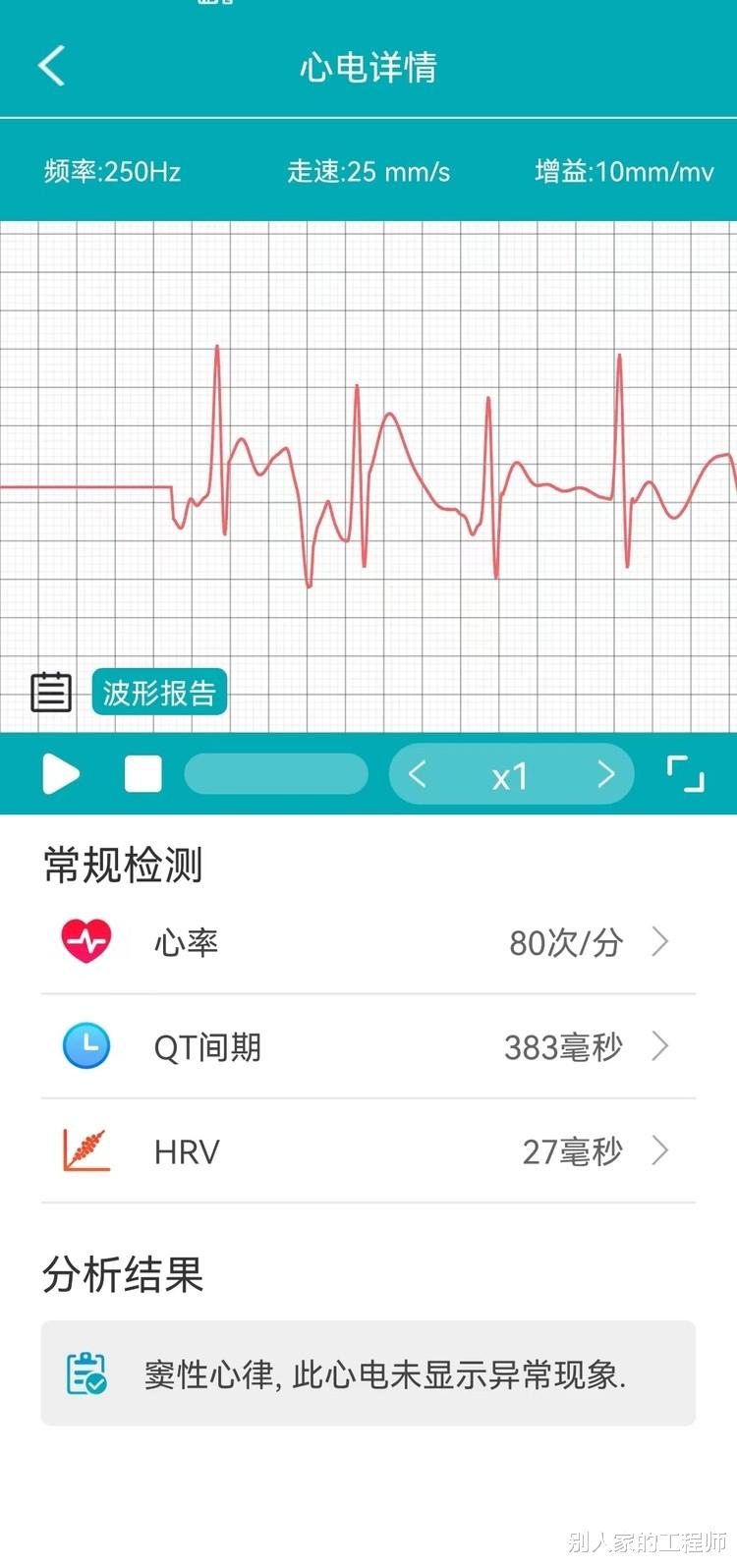Tap the x1 playback speed label
The image size is (737, 1568).
click(510, 774)
